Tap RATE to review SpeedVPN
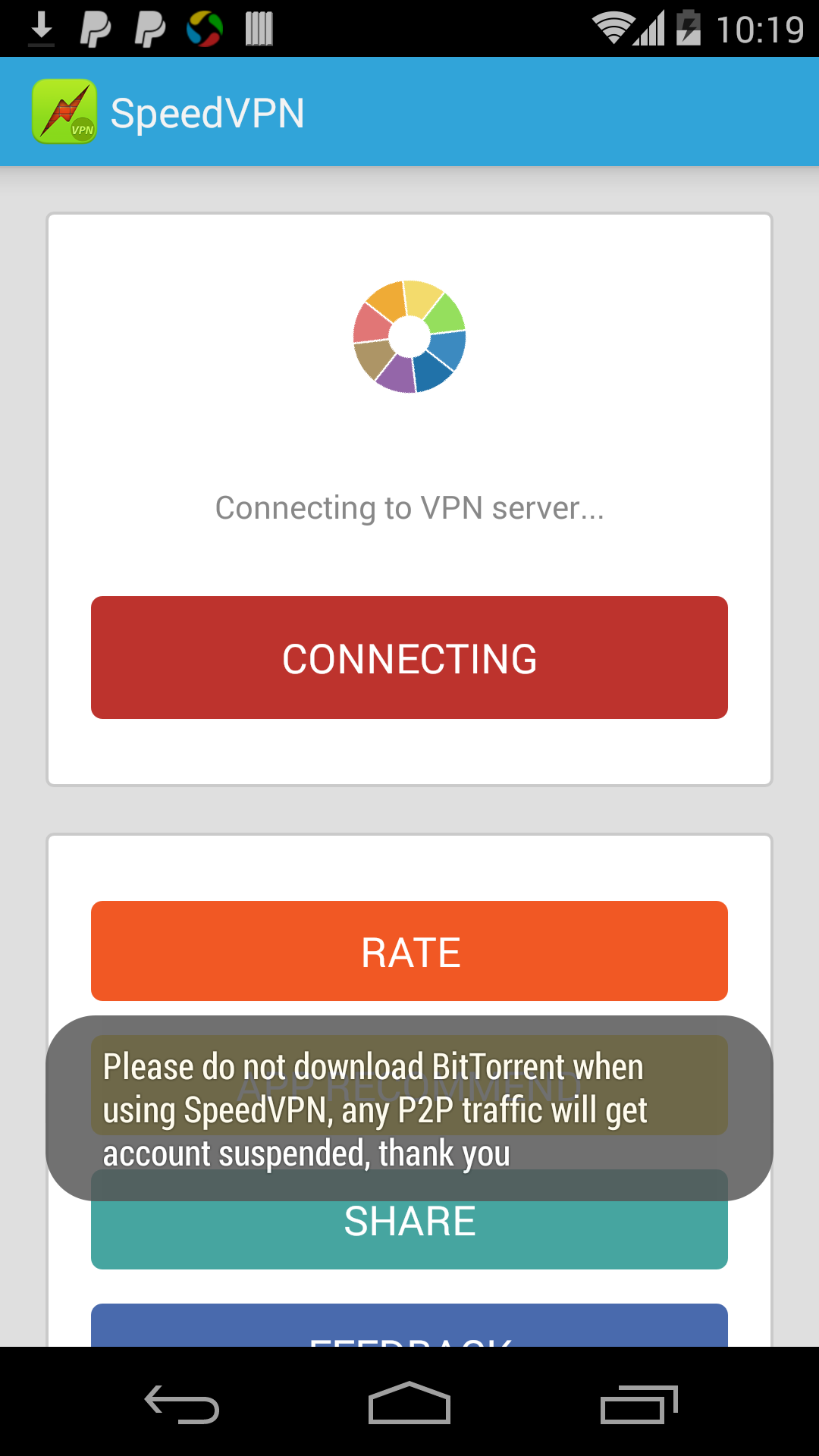Screen dimensions: 819x1456 (x=409, y=951)
